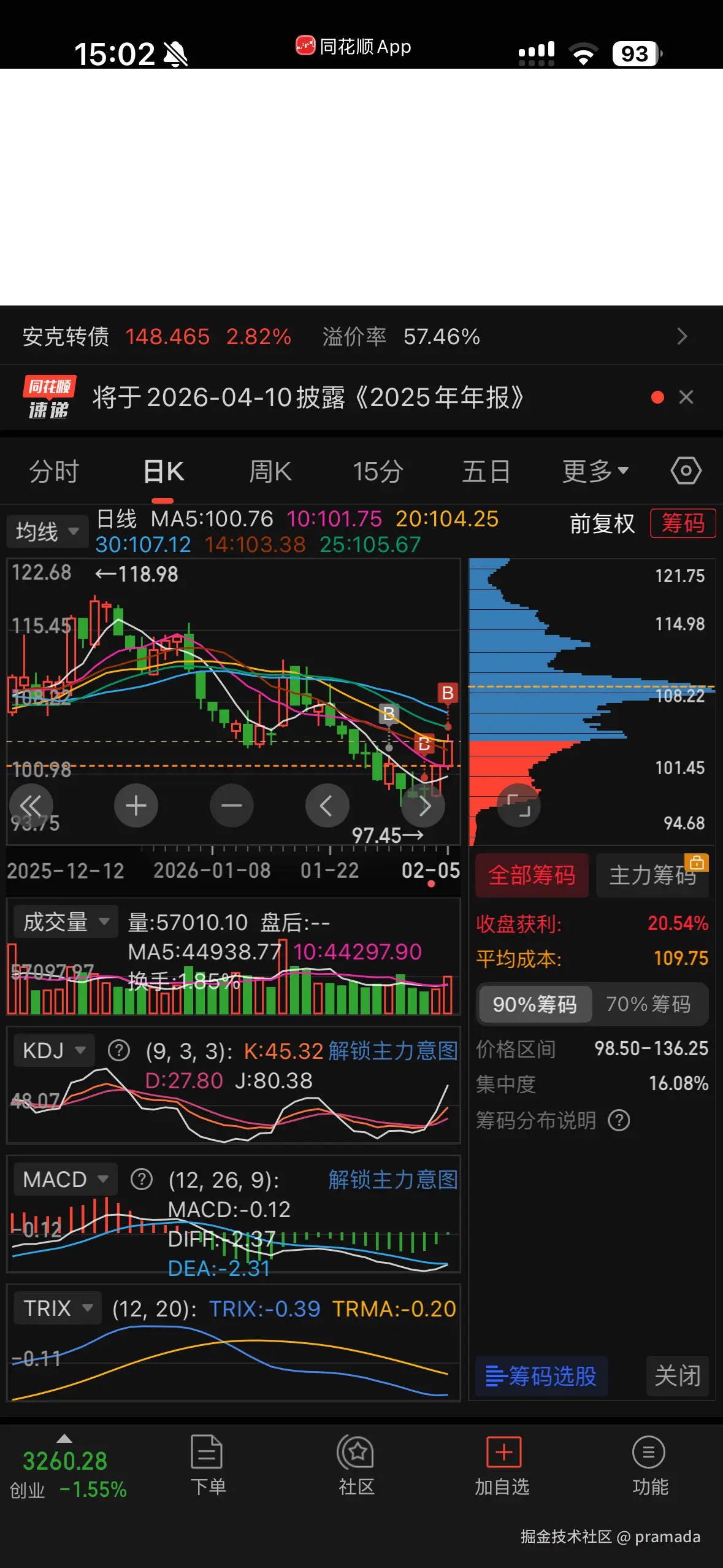Image resolution: width=723 pixels, height=1568 pixels.
Task: Dismiss the 2025 annual report news banner
Action: 686,398
